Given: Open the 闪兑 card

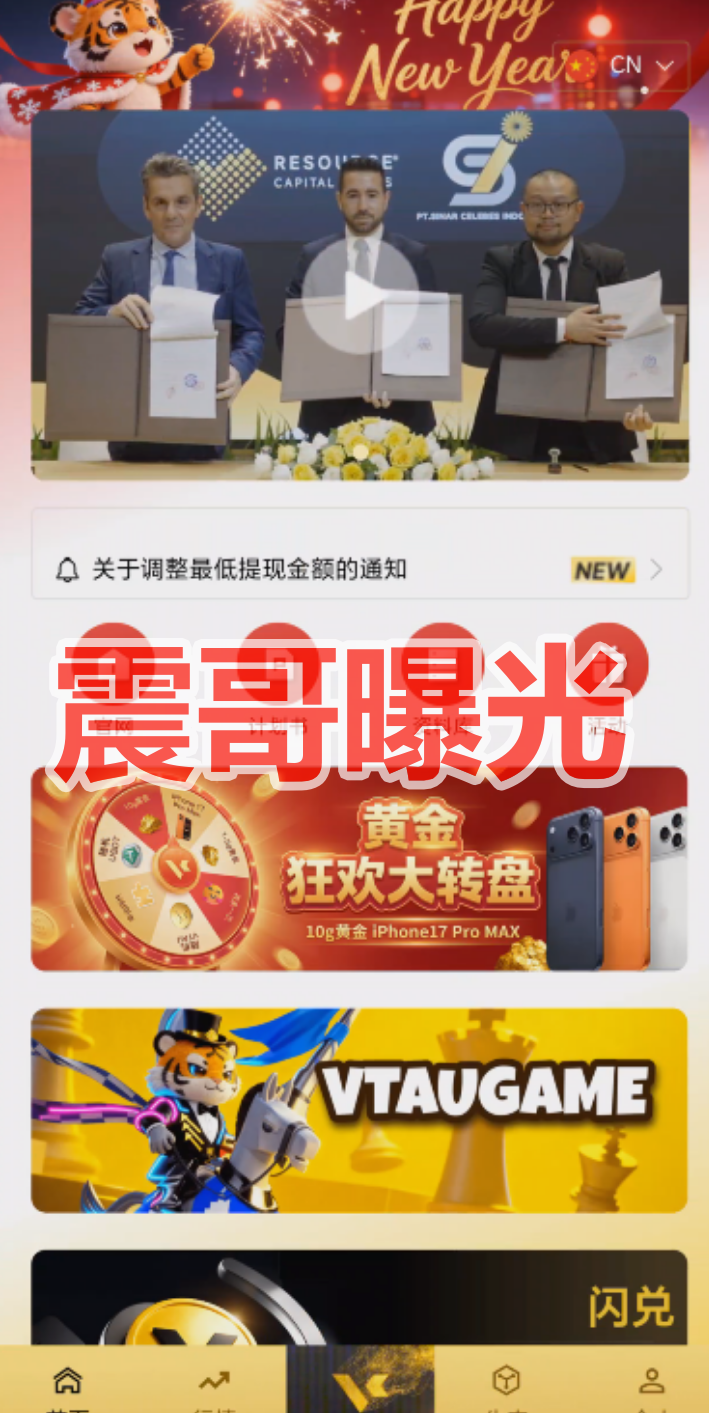Looking at the screenshot, I should [x=360, y=1298].
